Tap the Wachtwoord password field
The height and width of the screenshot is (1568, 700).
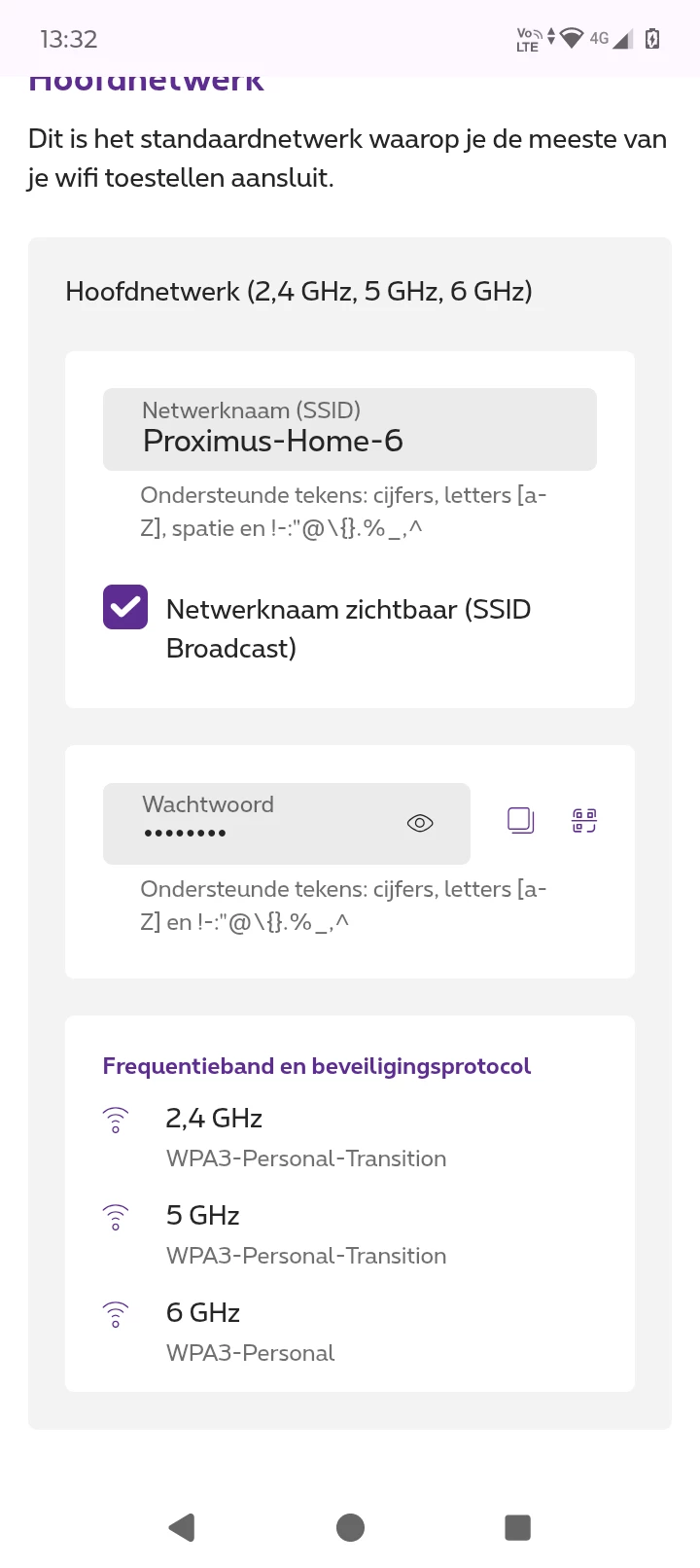click(x=253, y=823)
